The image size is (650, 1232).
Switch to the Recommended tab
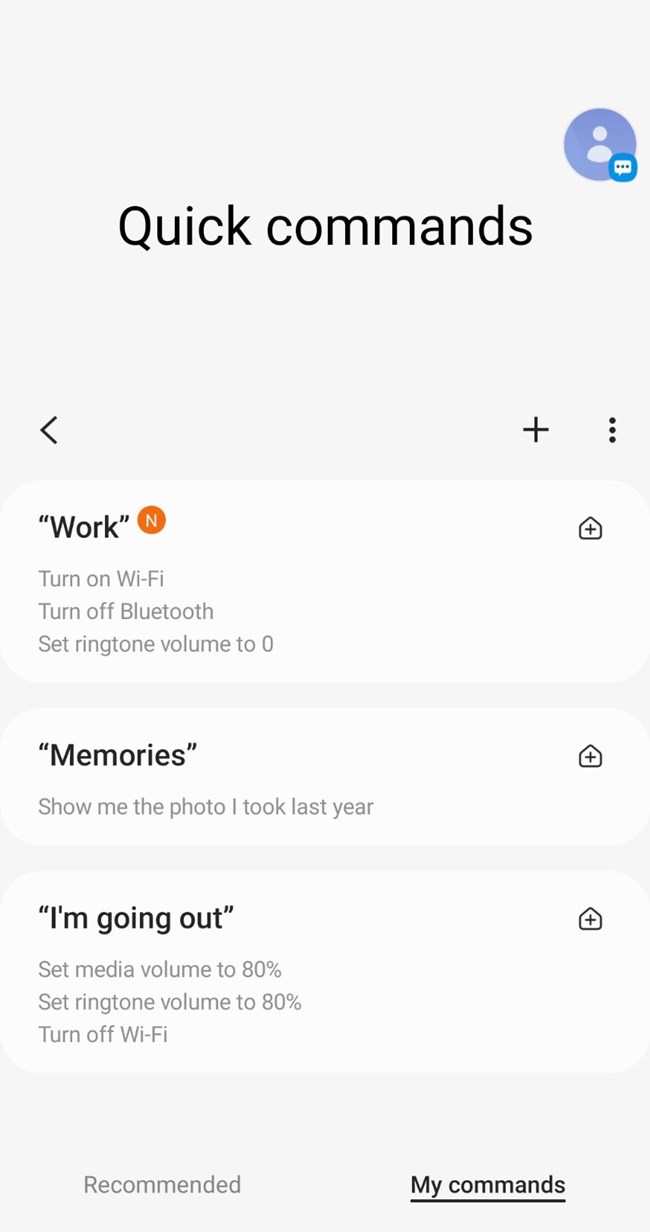coord(162,1185)
